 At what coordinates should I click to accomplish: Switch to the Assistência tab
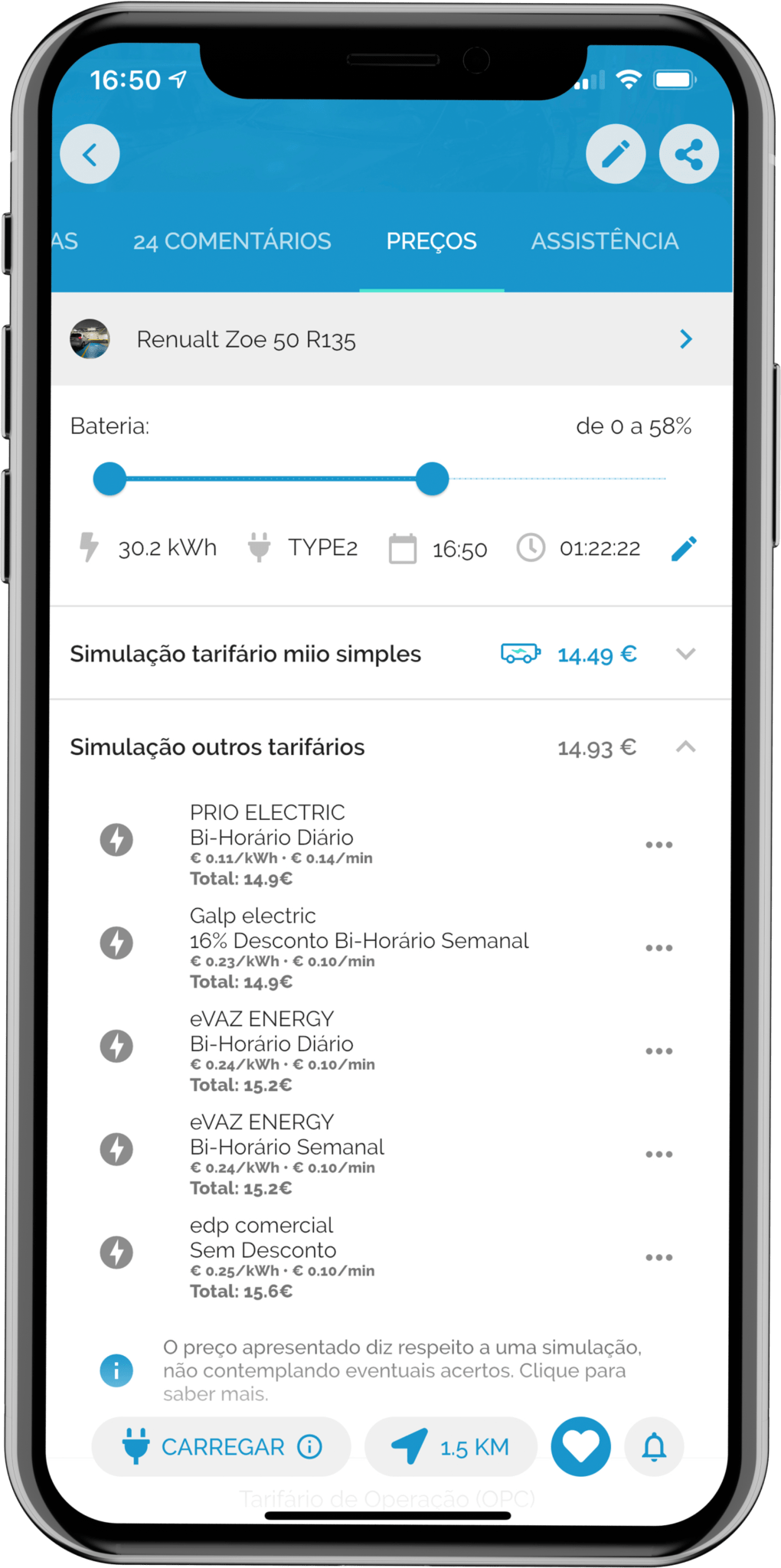click(605, 241)
